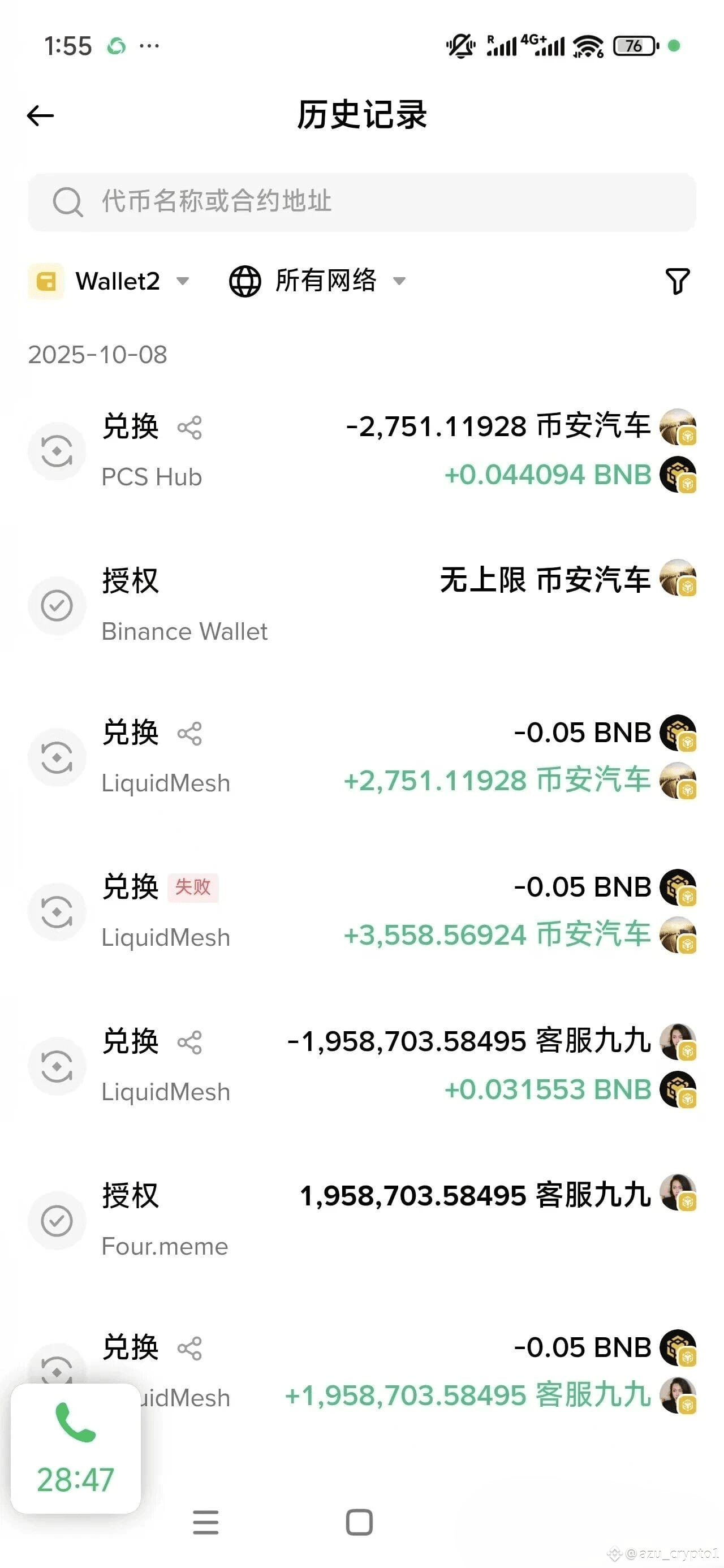The image size is (724, 1568).
Task: Go back from 历史记录 page
Action: (41, 115)
